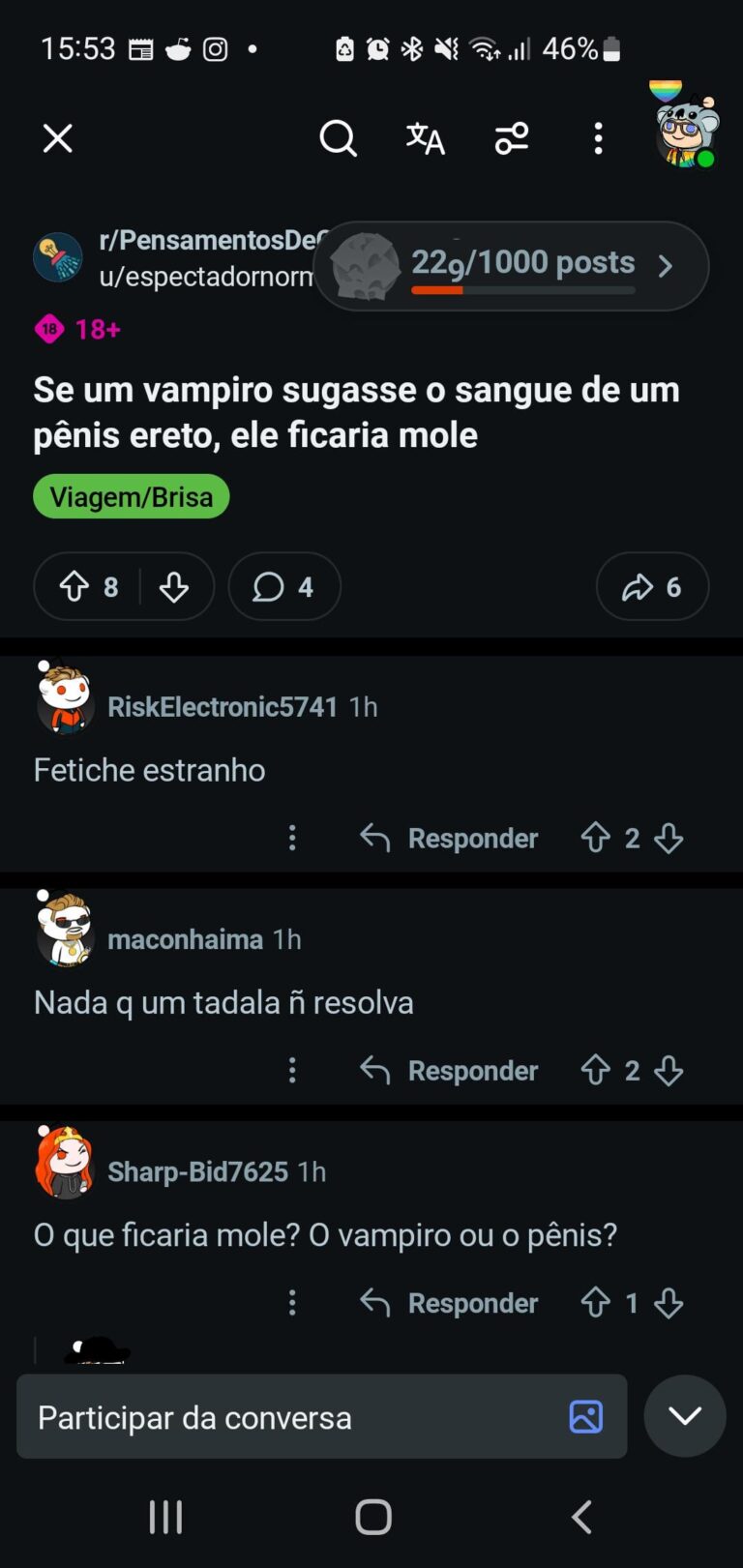This screenshot has height=1568, width=743.
Task: Open the search icon in the top bar
Action: tap(338, 138)
